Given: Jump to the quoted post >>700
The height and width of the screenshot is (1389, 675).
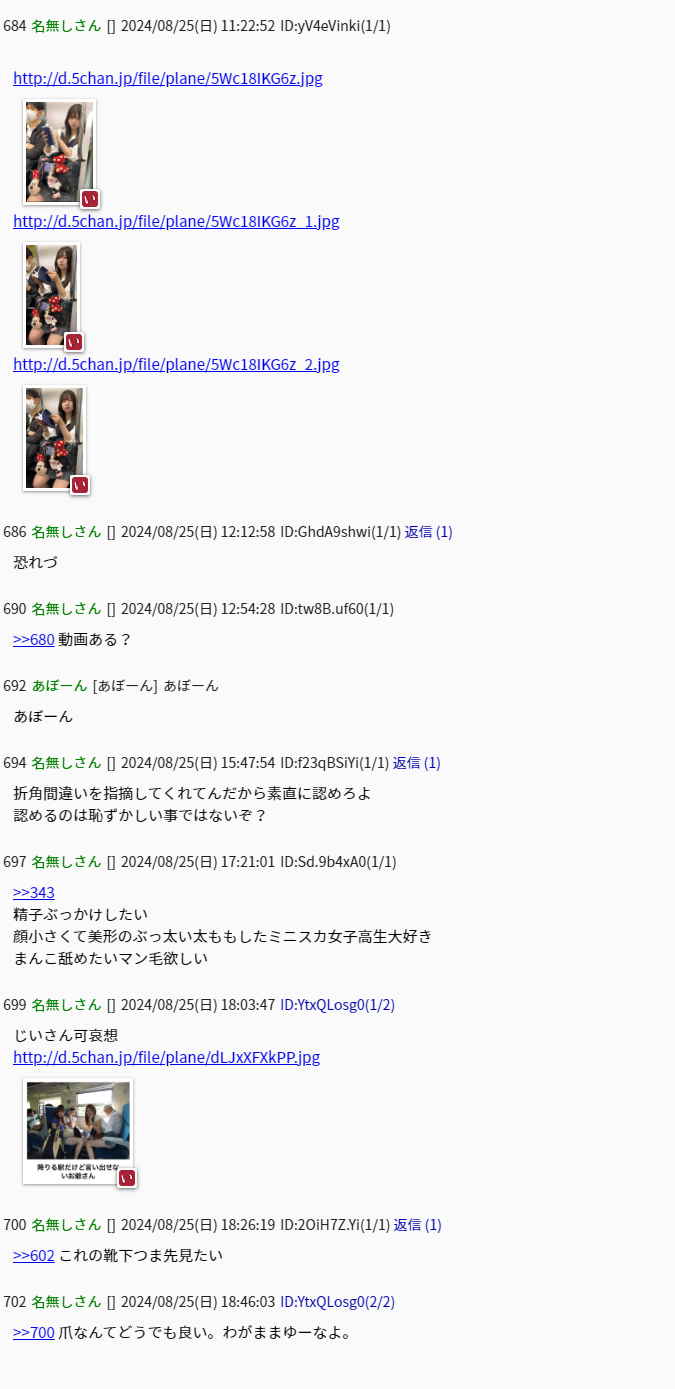Looking at the screenshot, I should coord(33,1332).
